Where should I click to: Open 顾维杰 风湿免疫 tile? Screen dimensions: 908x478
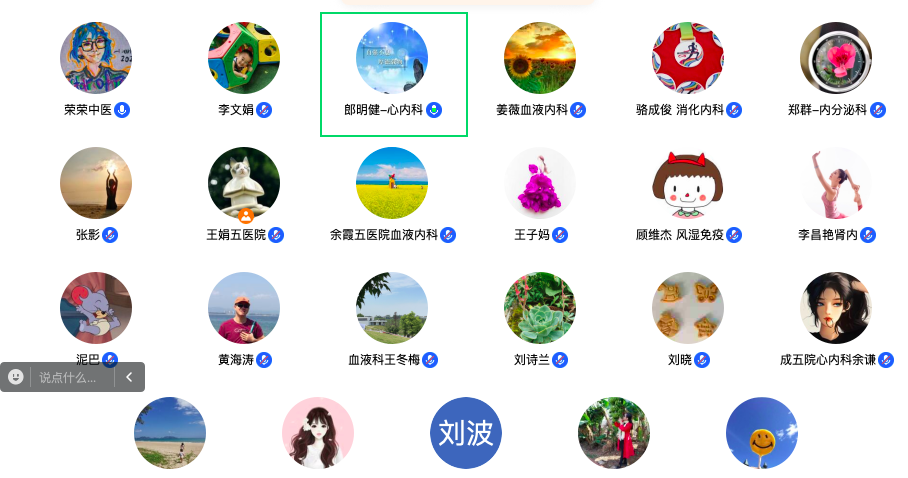[x=688, y=184]
